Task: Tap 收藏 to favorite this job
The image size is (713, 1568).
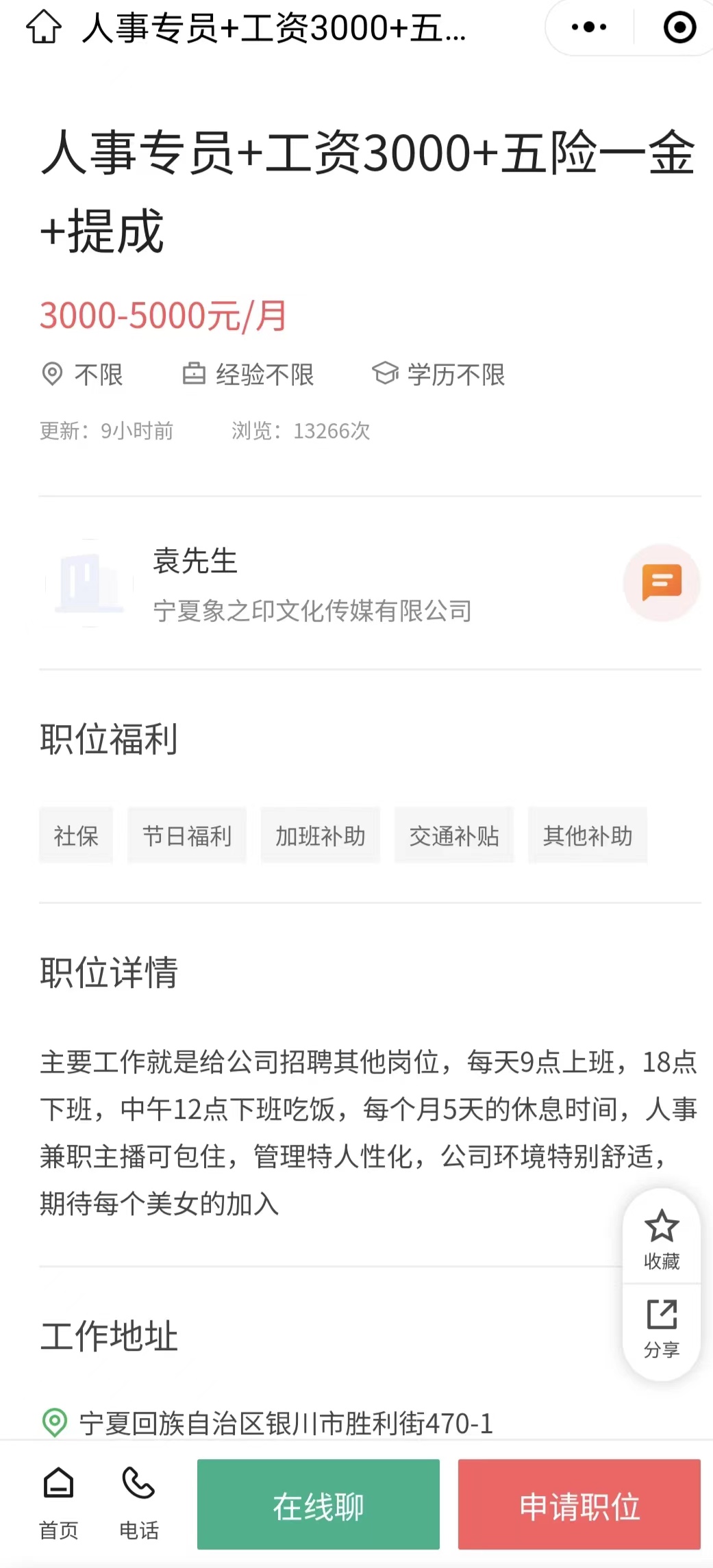Action: coord(662,1239)
